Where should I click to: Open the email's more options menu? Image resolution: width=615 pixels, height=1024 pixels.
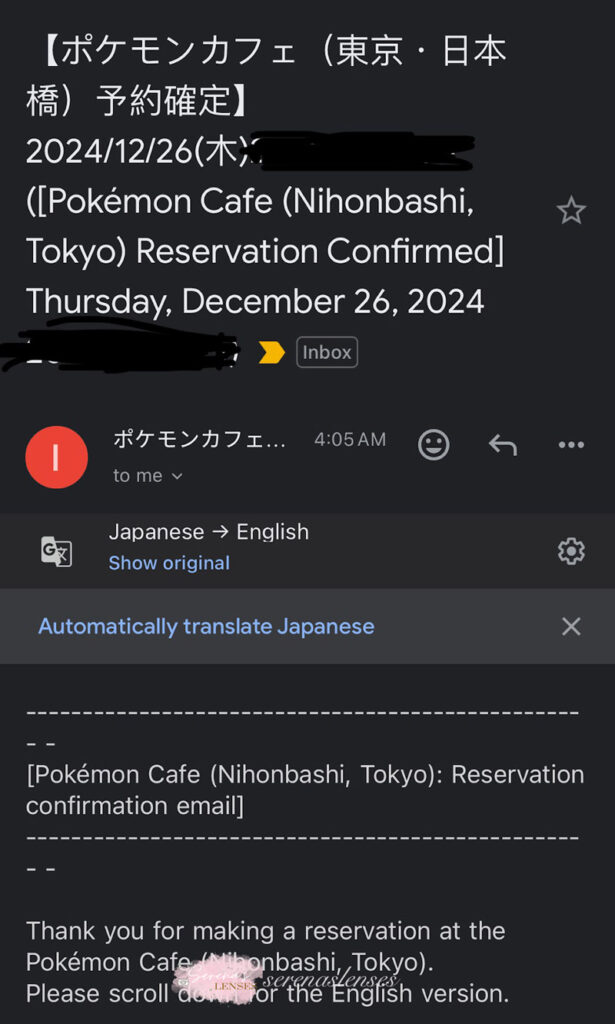click(571, 445)
